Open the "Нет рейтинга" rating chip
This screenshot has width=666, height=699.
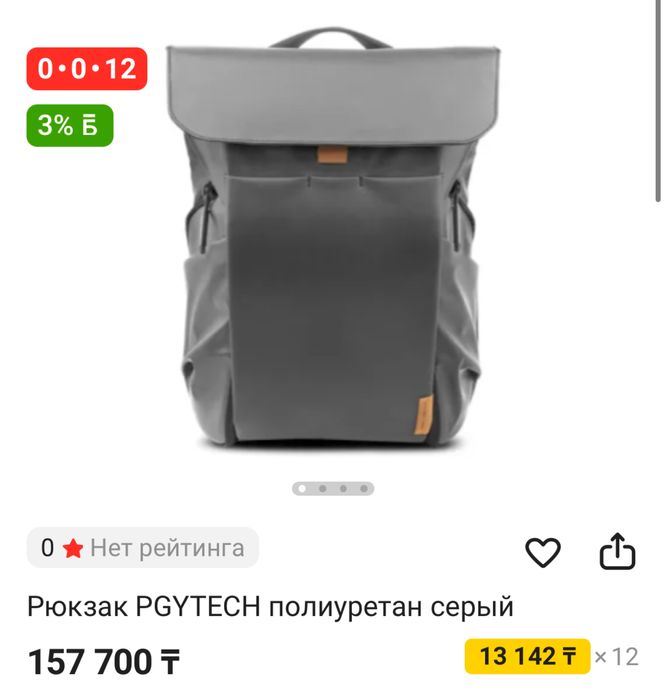pyautogui.click(x=143, y=548)
